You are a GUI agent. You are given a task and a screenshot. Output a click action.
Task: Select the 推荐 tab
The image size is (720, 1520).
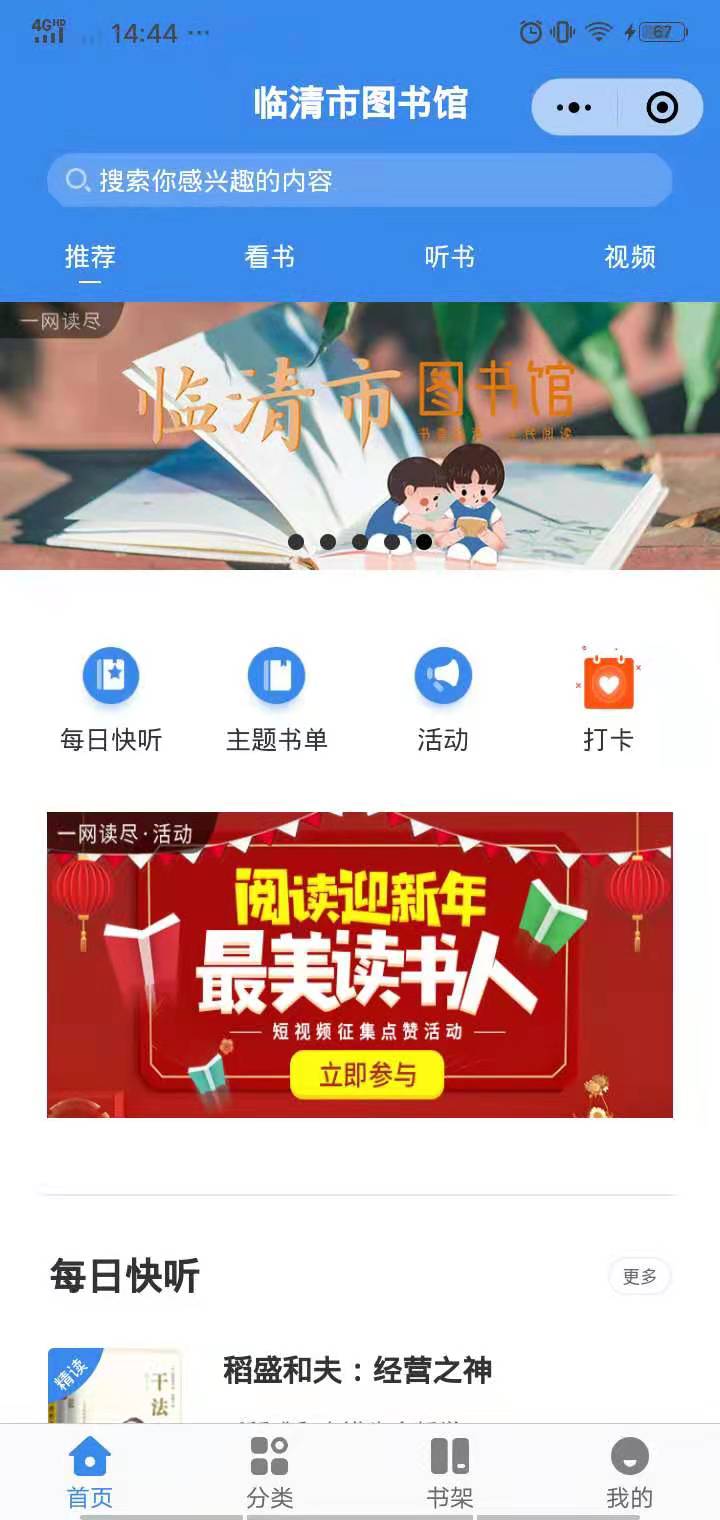click(x=90, y=257)
